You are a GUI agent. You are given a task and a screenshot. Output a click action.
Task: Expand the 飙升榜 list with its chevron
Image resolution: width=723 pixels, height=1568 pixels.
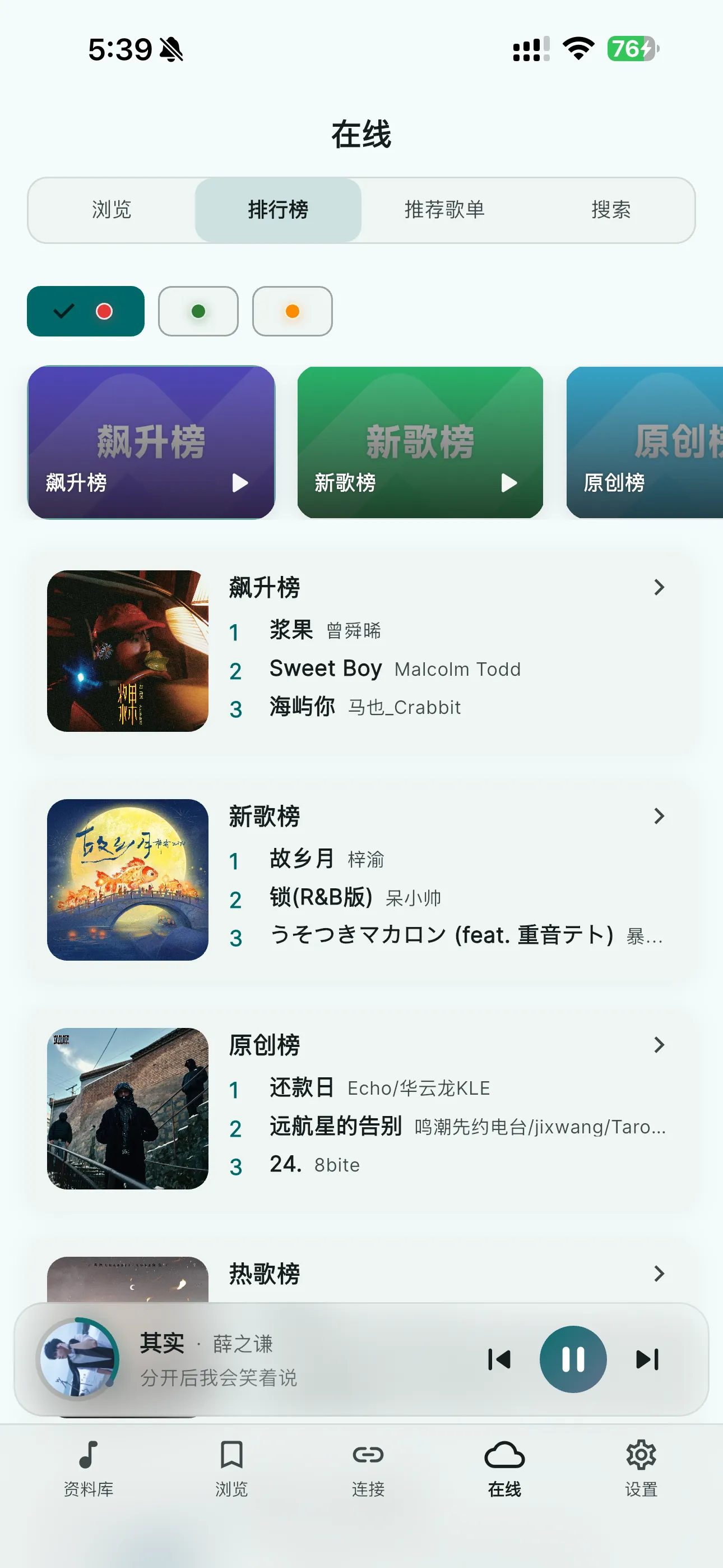(x=659, y=587)
